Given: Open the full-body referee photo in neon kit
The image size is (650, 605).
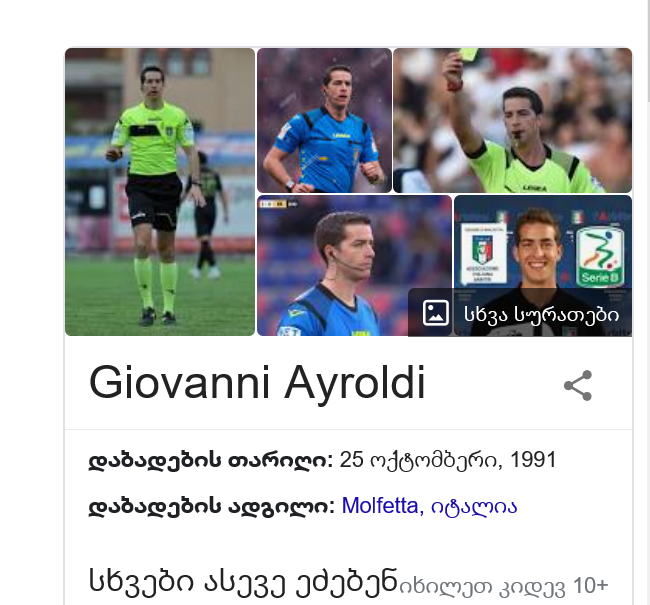Looking at the screenshot, I should click(160, 192).
